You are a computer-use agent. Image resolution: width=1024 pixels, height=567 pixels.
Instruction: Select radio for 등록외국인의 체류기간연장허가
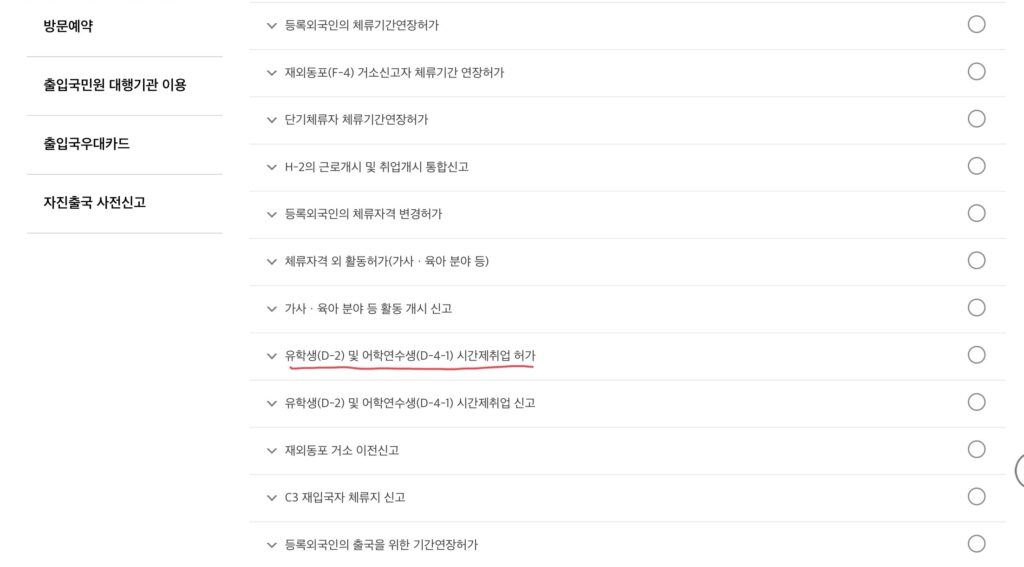976,24
